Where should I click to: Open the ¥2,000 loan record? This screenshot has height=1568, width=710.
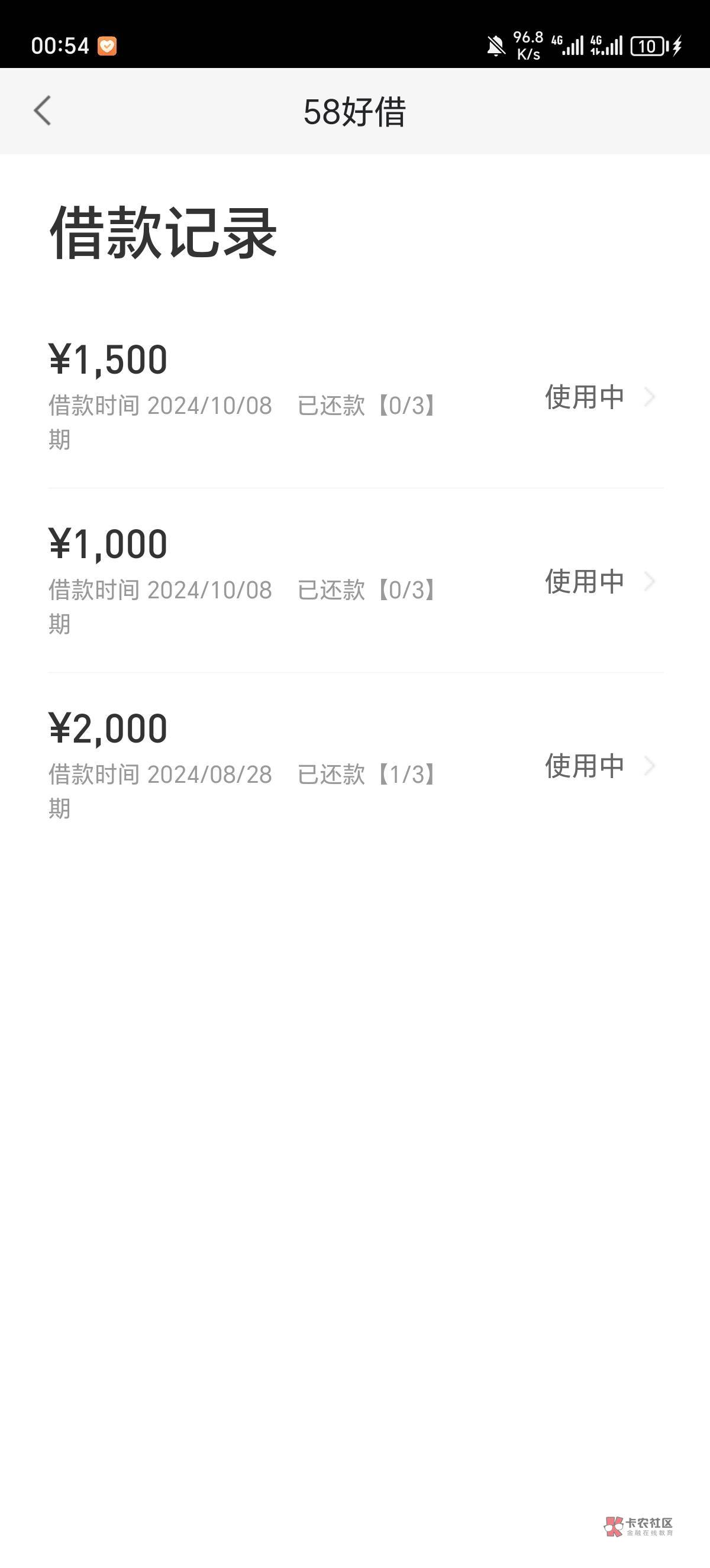tap(355, 765)
